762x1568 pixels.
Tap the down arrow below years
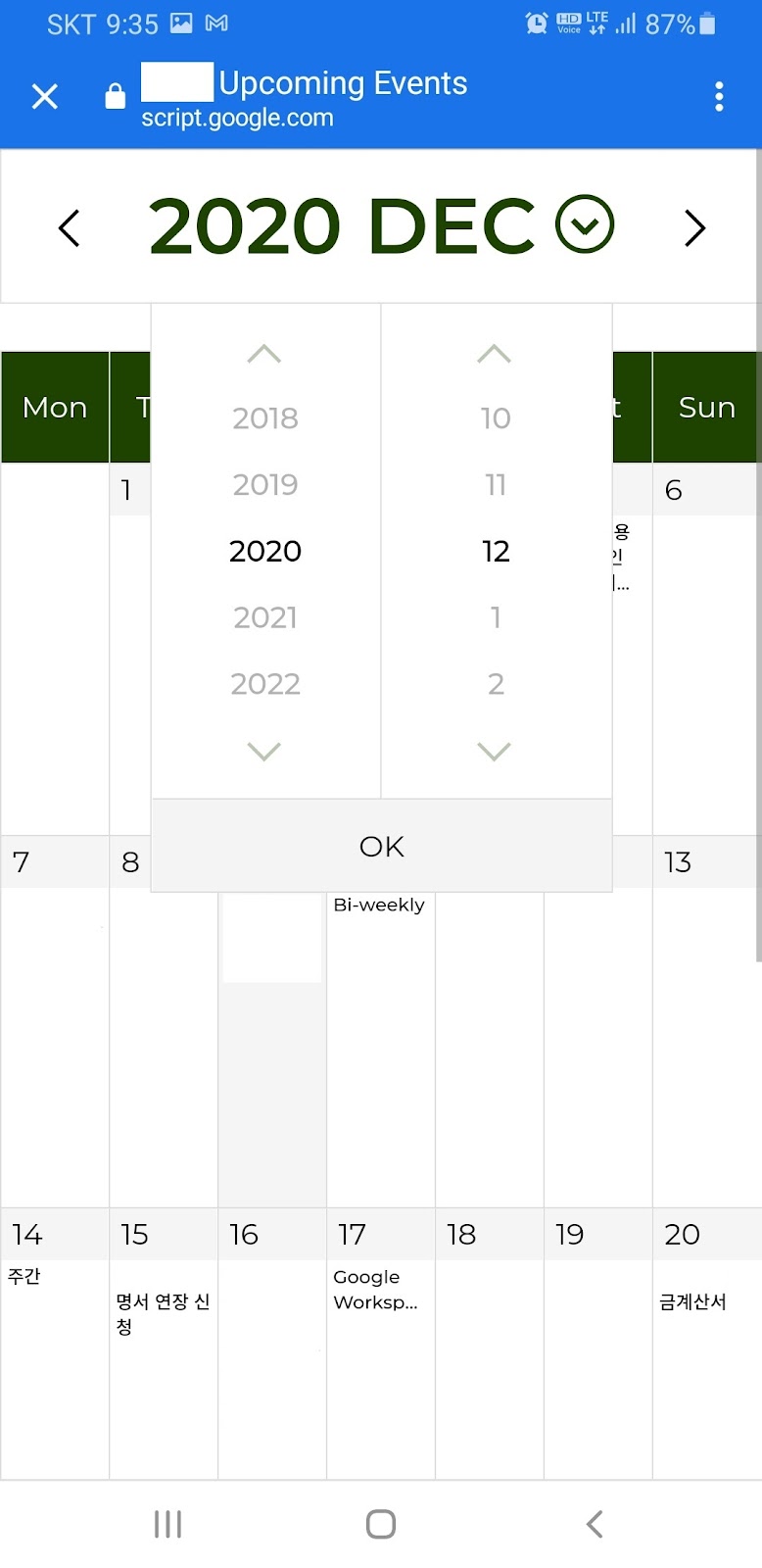pyautogui.click(x=264, y=752)
